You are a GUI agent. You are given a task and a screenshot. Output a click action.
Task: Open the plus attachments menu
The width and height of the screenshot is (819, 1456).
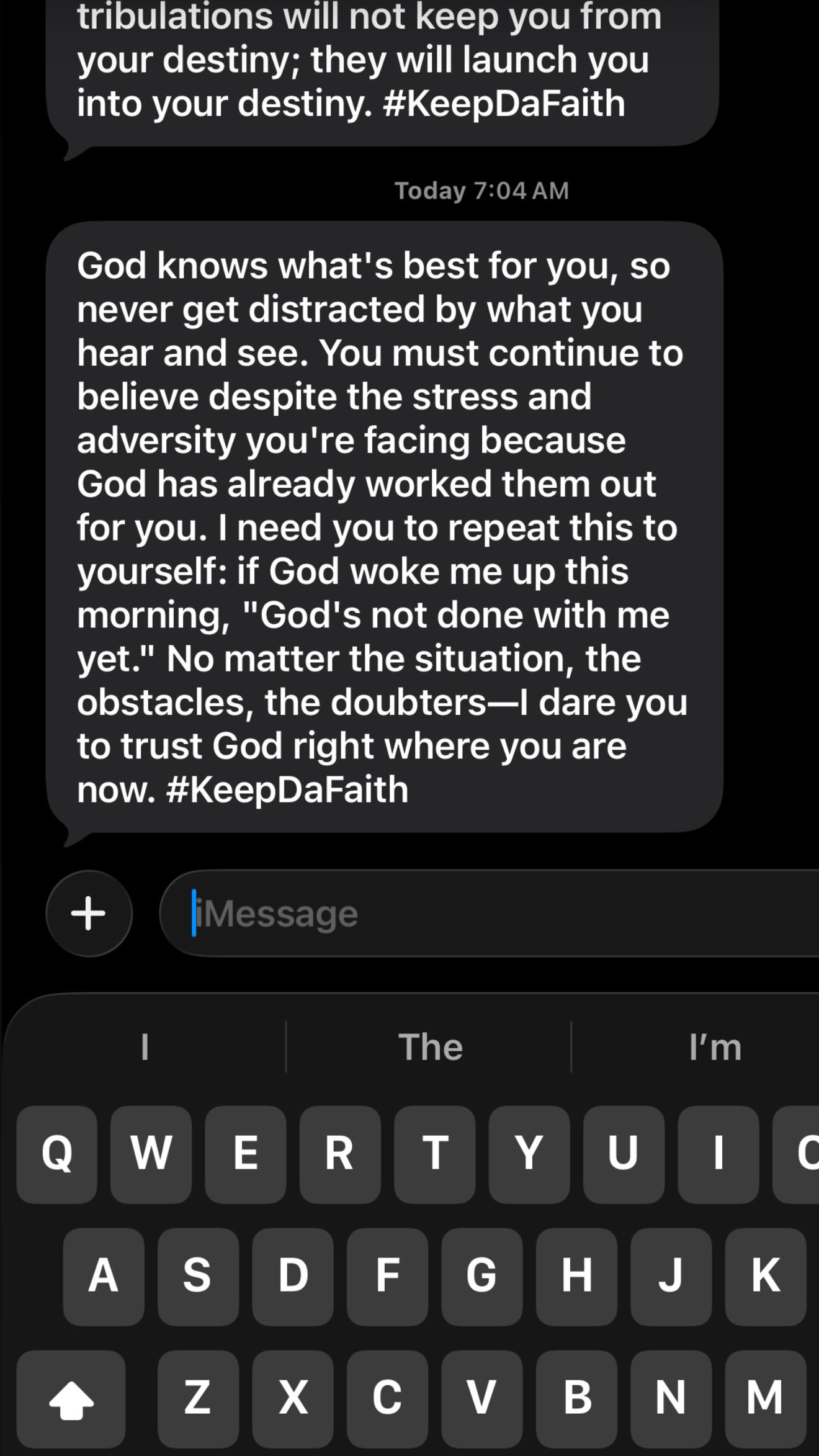tap(89, 913)
